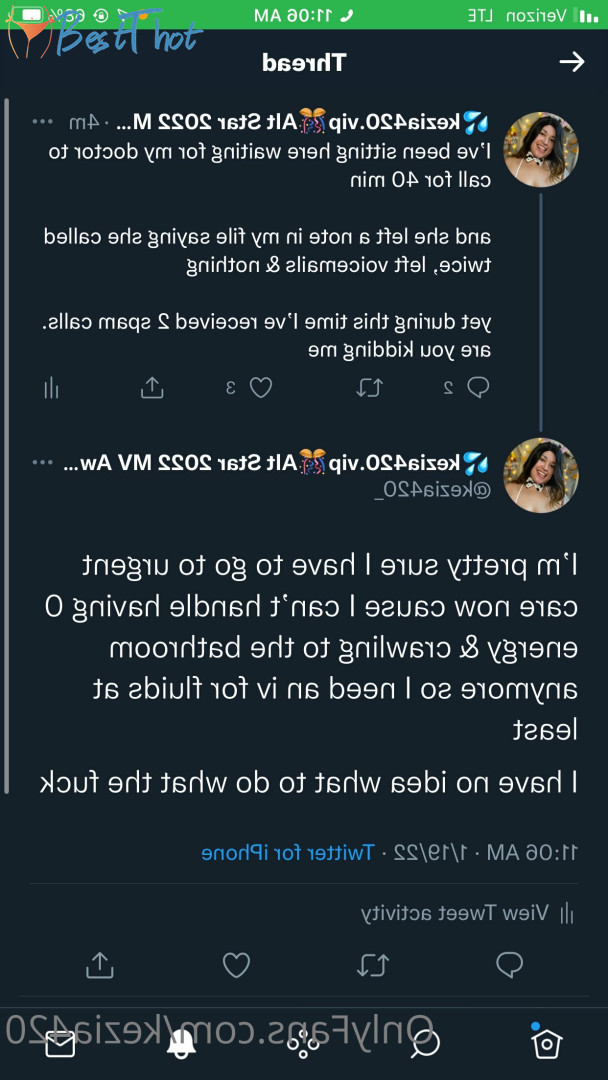The height and width of the screenshot is (1080, 608).
Task: Retweet the urgent care tweet
Action: click(x=373, y=965)
